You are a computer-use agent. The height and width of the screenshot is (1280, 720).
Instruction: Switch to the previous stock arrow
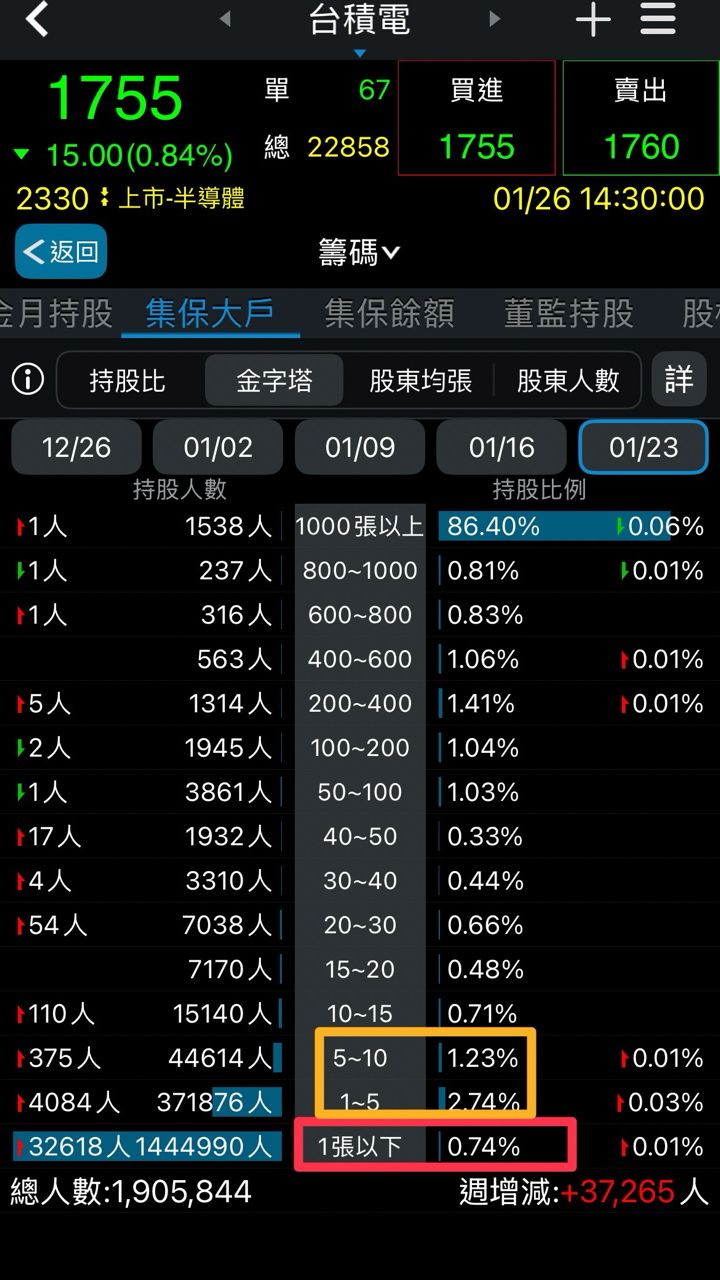coord(225,19)
